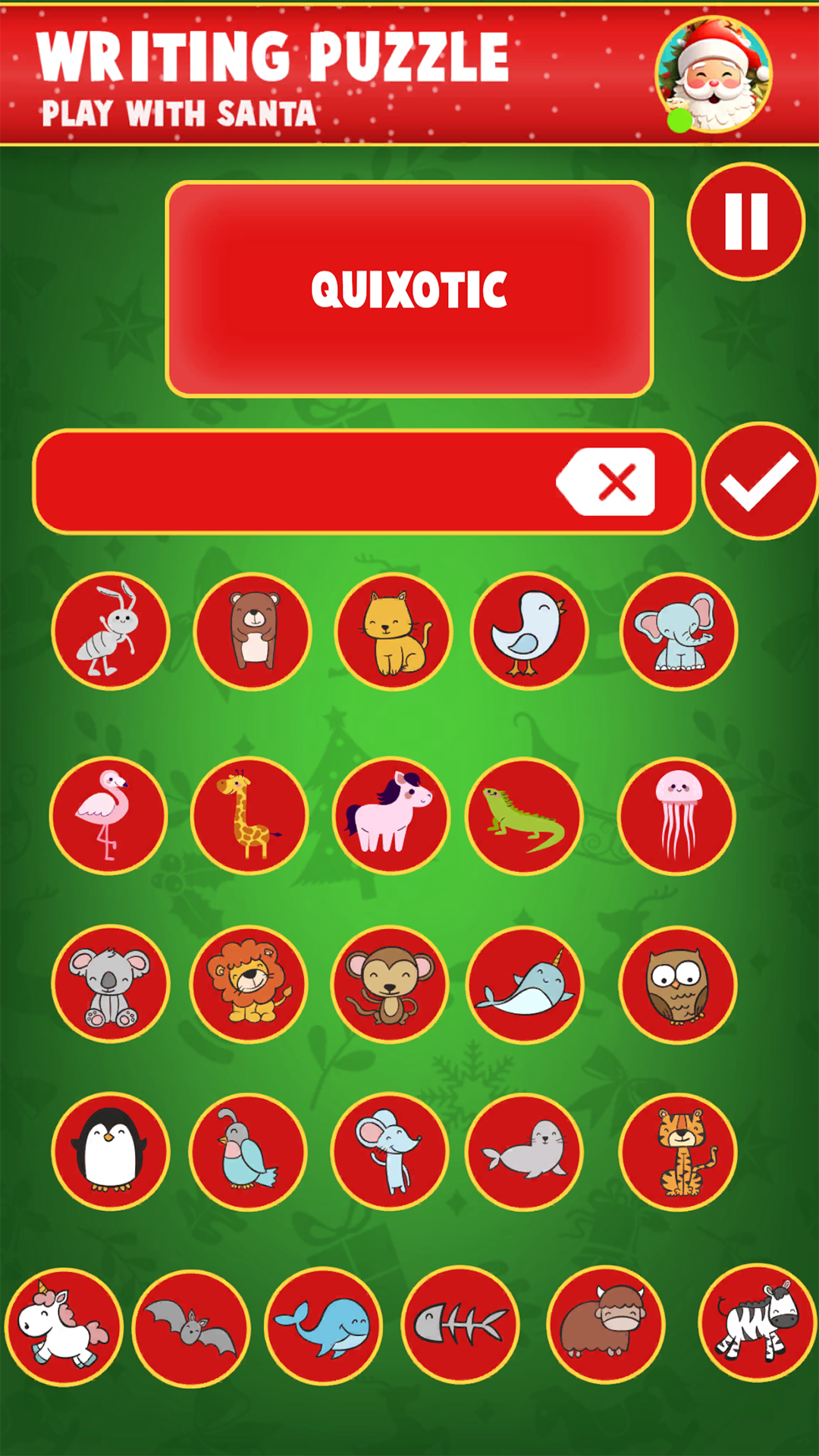Select the lion icon

pyautogui.click(x=249, y=983)
